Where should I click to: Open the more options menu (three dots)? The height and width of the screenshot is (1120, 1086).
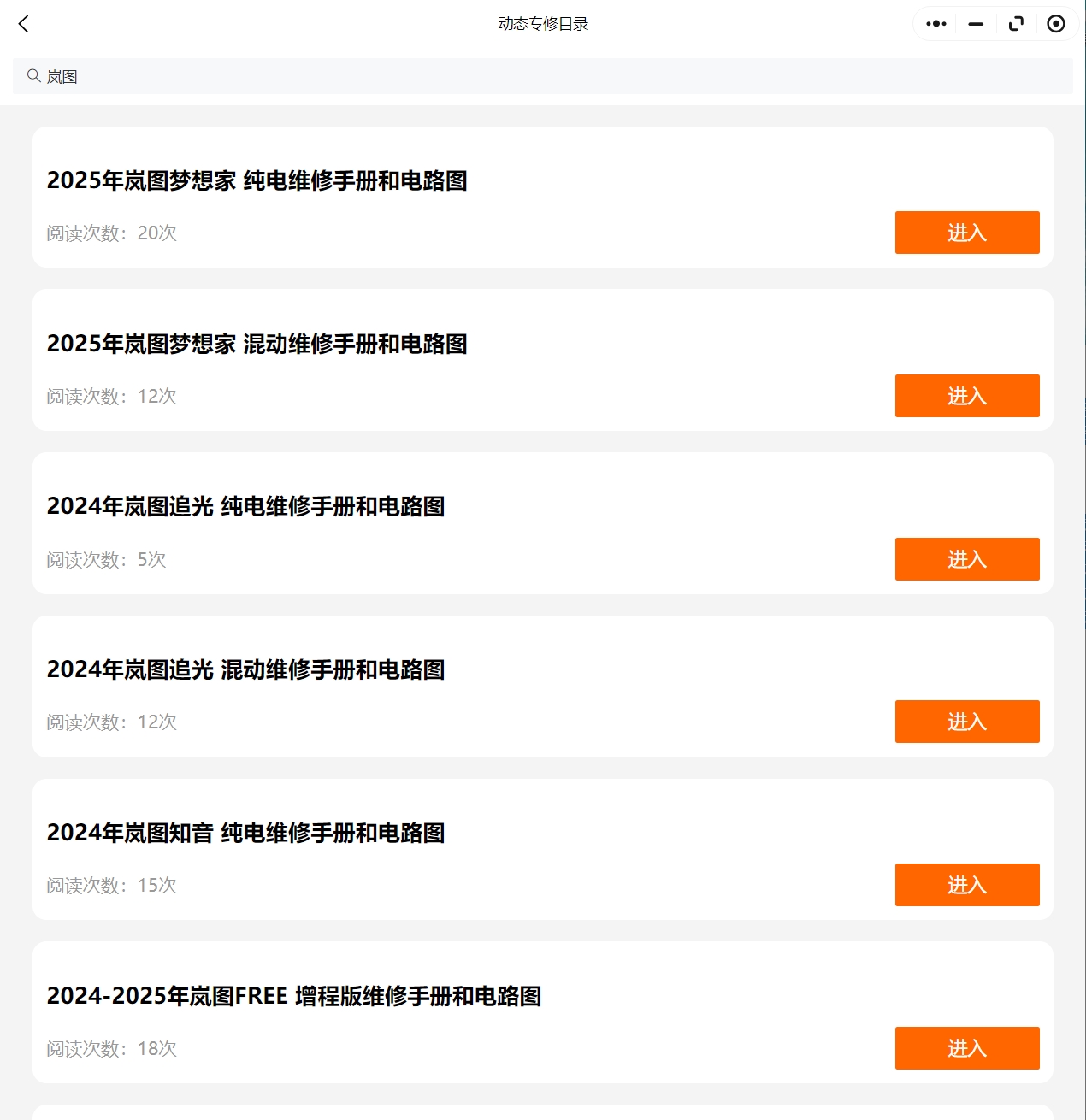pos(935,24)
